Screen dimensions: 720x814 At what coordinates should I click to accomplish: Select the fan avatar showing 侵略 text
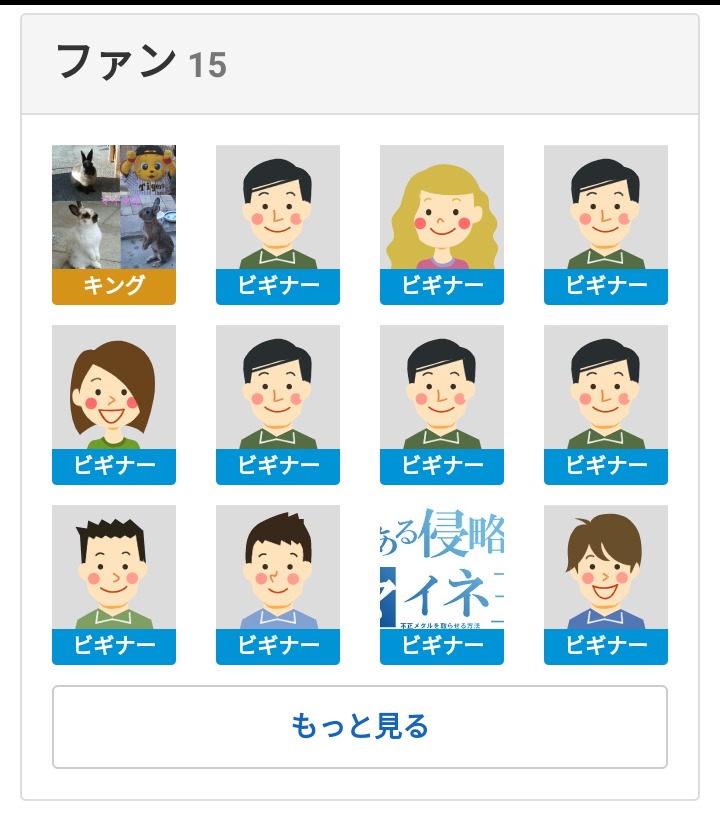point(442,584)
